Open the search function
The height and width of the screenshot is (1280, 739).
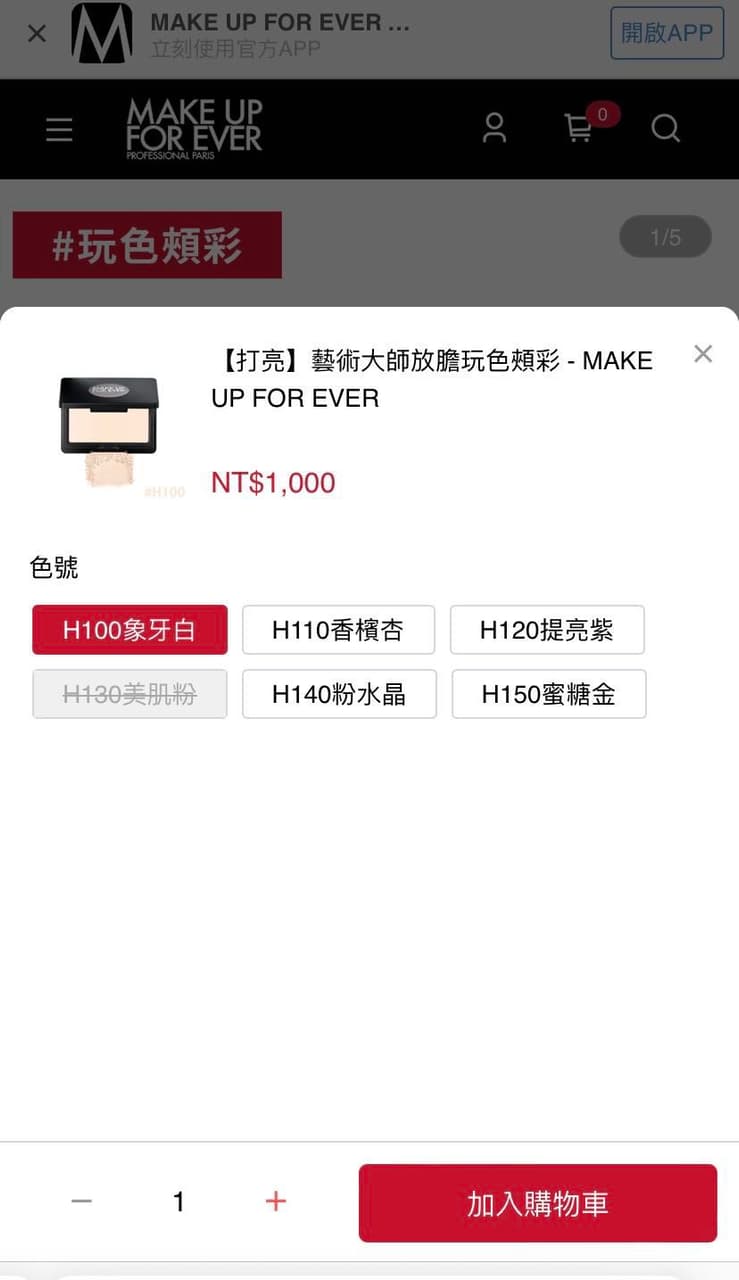tap(664, 129)
